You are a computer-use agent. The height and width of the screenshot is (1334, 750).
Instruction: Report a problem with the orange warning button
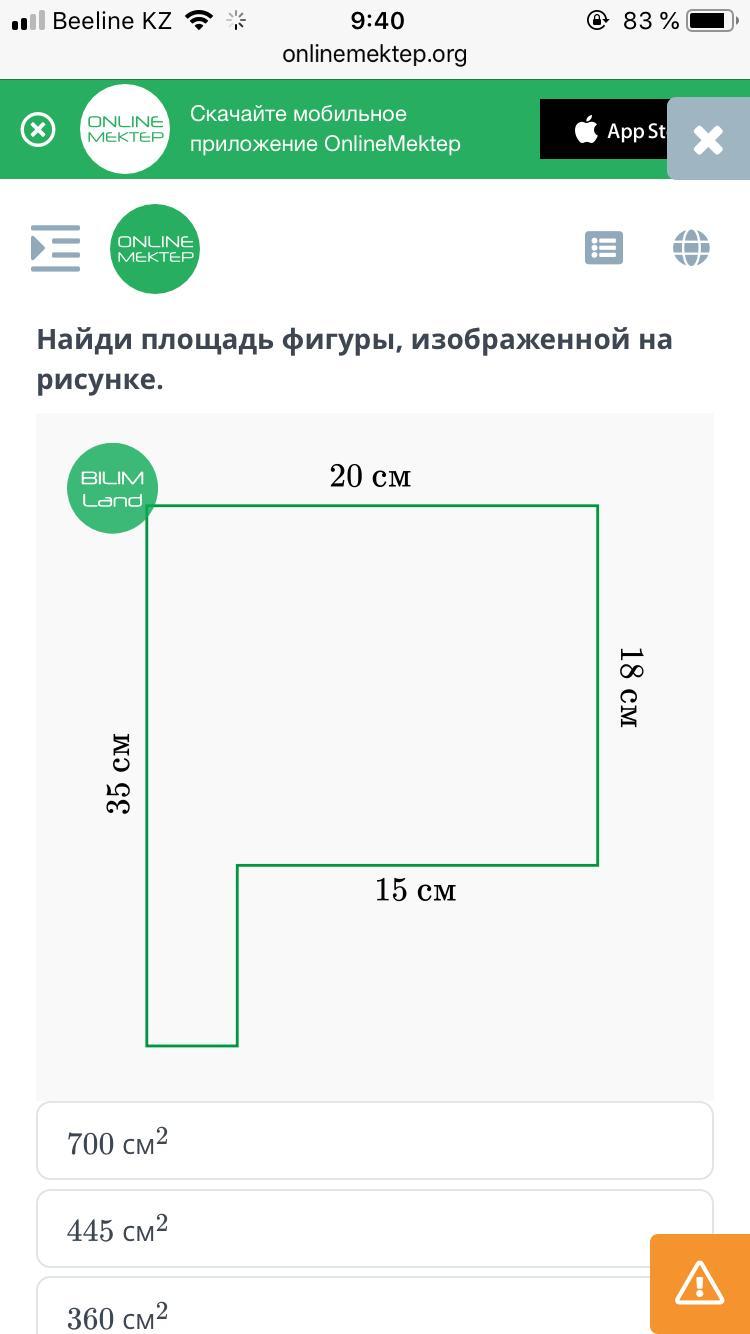pos(699,1283)
